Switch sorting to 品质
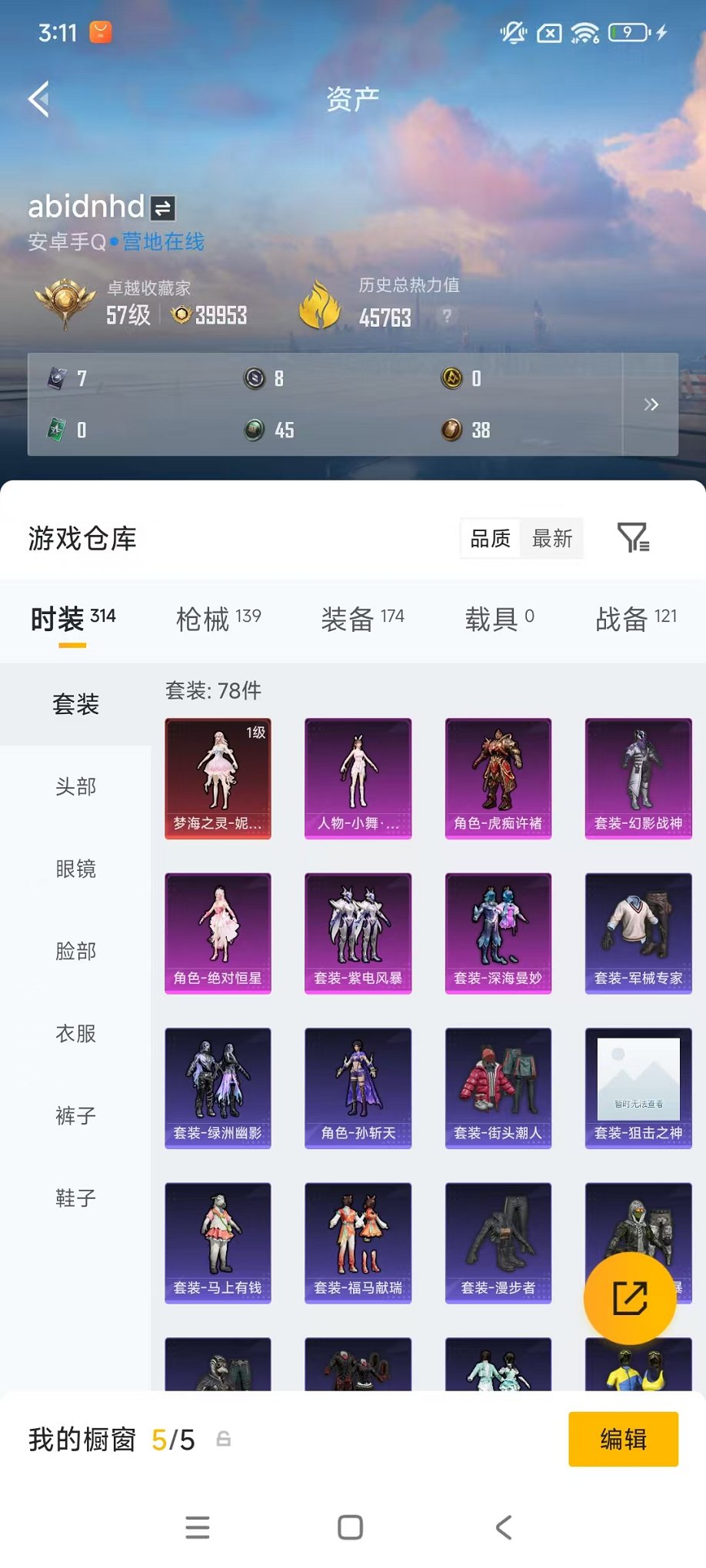706x1568 pixels. coord(489,539)
